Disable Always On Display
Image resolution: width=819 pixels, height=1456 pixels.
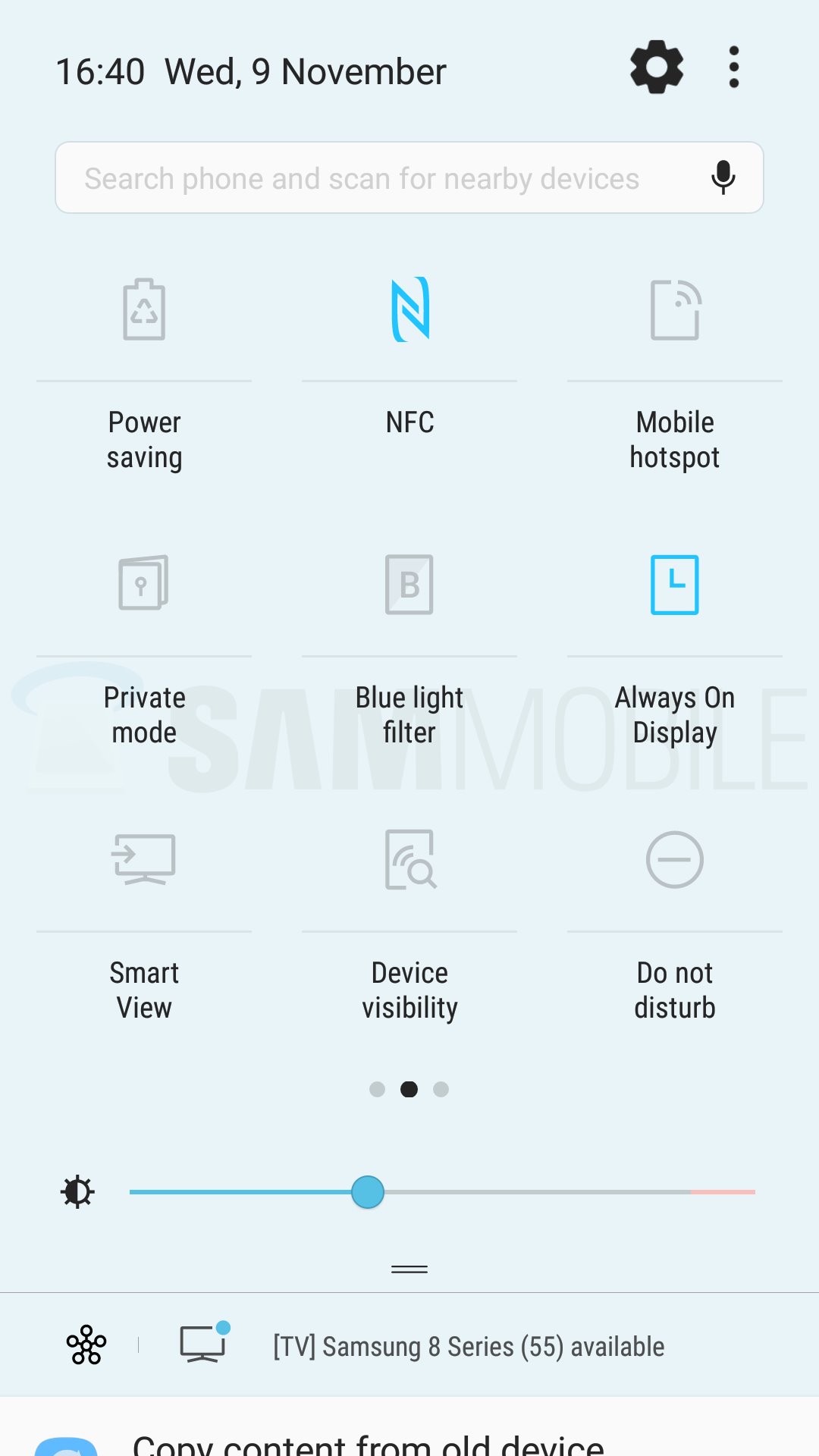click(675, 584)
